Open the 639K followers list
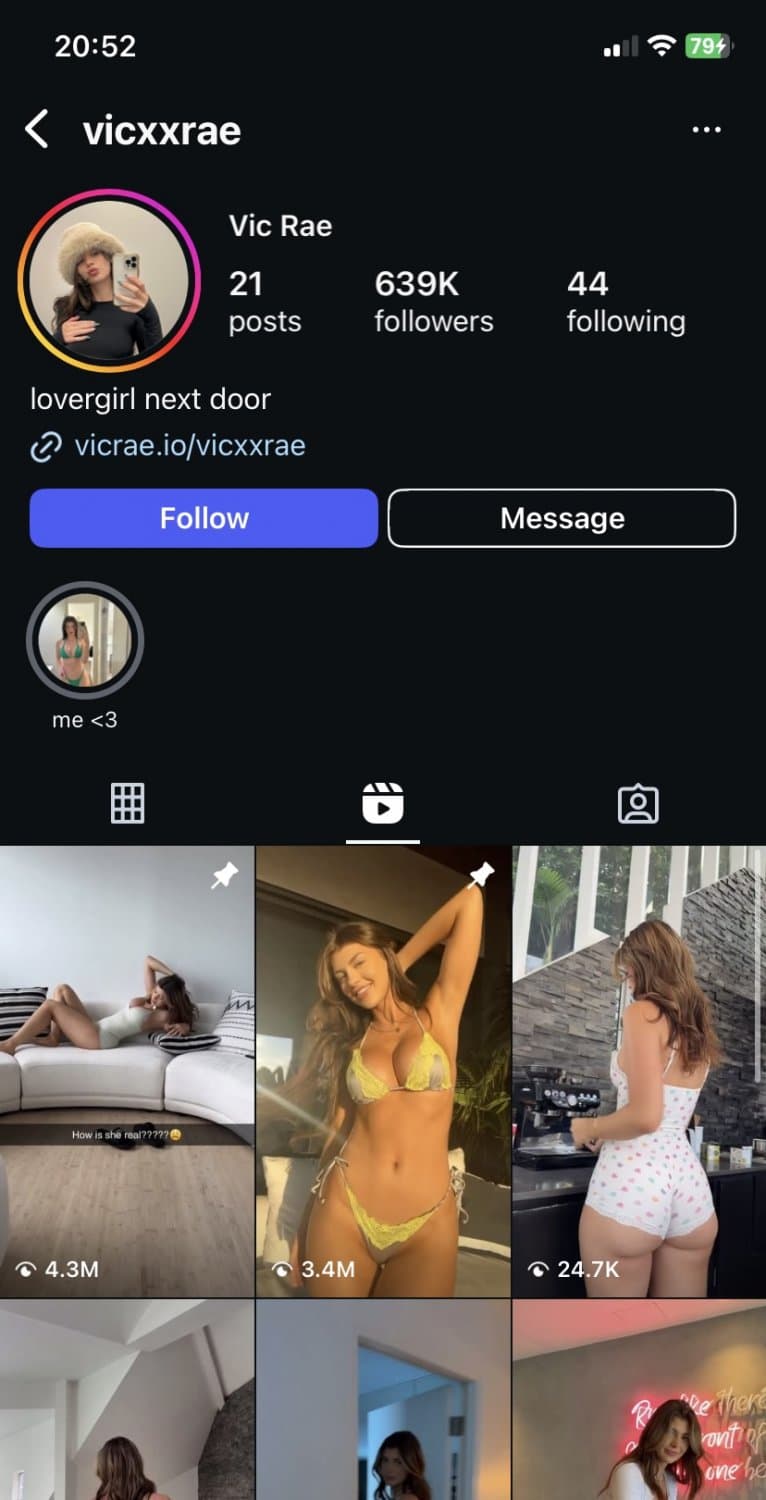 pos(433,300)
